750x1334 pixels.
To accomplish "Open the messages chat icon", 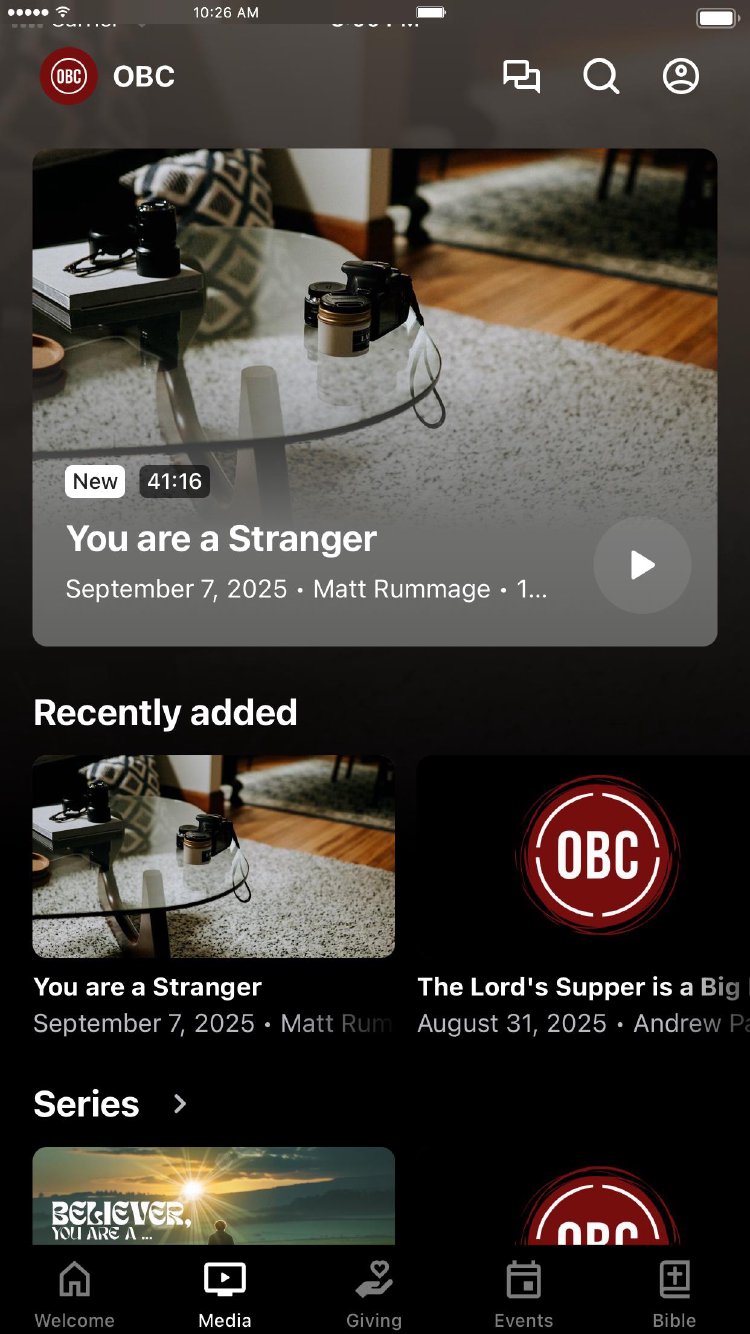I will coord(521,77).
